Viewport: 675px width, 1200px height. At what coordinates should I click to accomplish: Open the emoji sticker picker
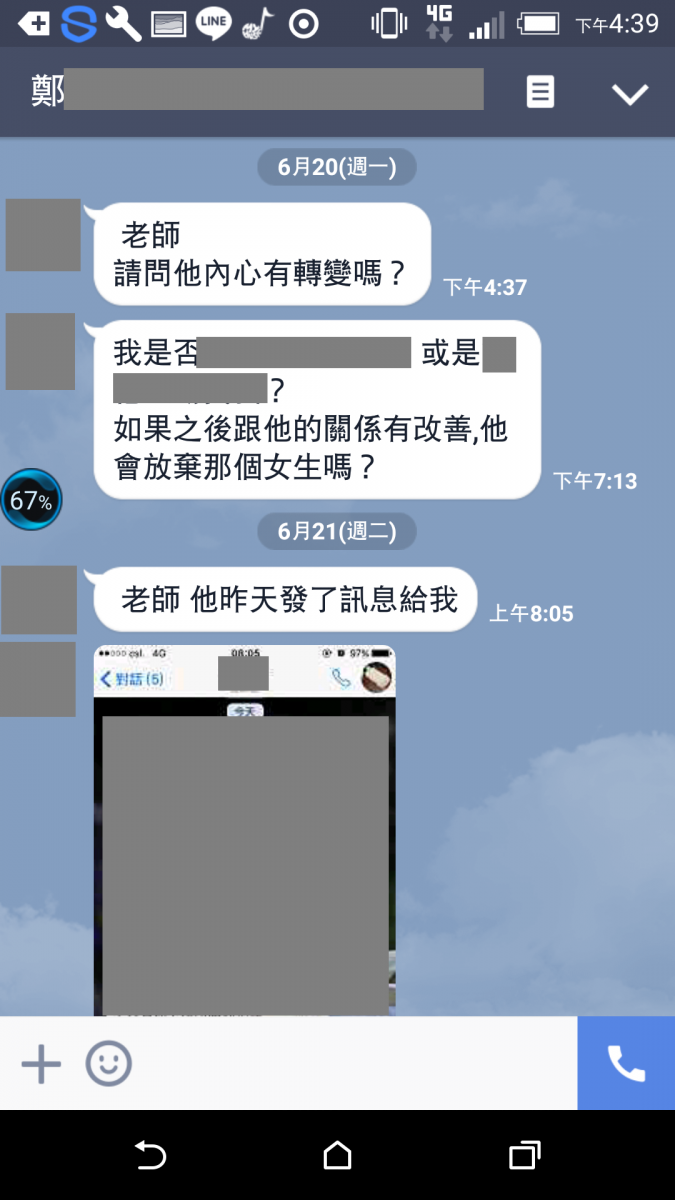[x=108, y=1064]
